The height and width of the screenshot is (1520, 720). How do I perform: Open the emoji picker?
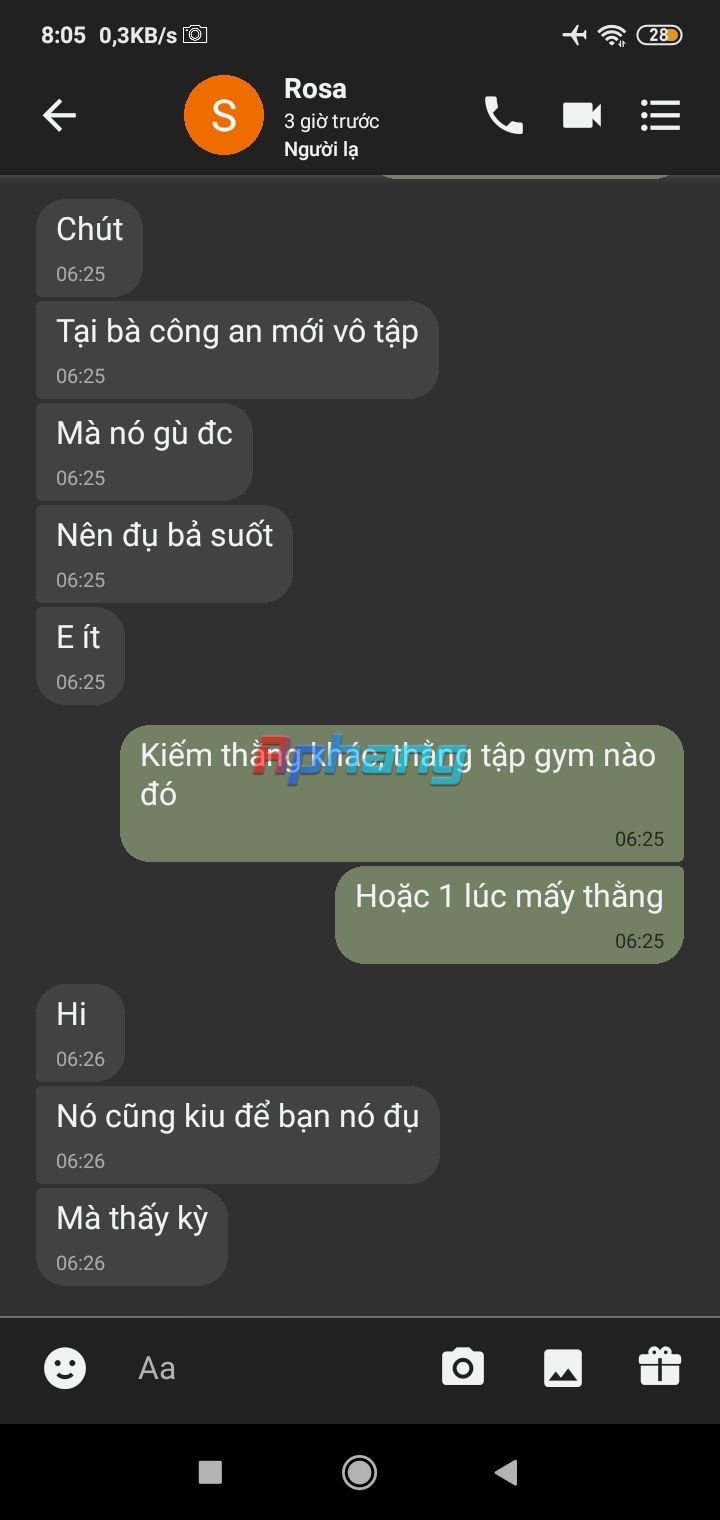(x=65, y=1368)
